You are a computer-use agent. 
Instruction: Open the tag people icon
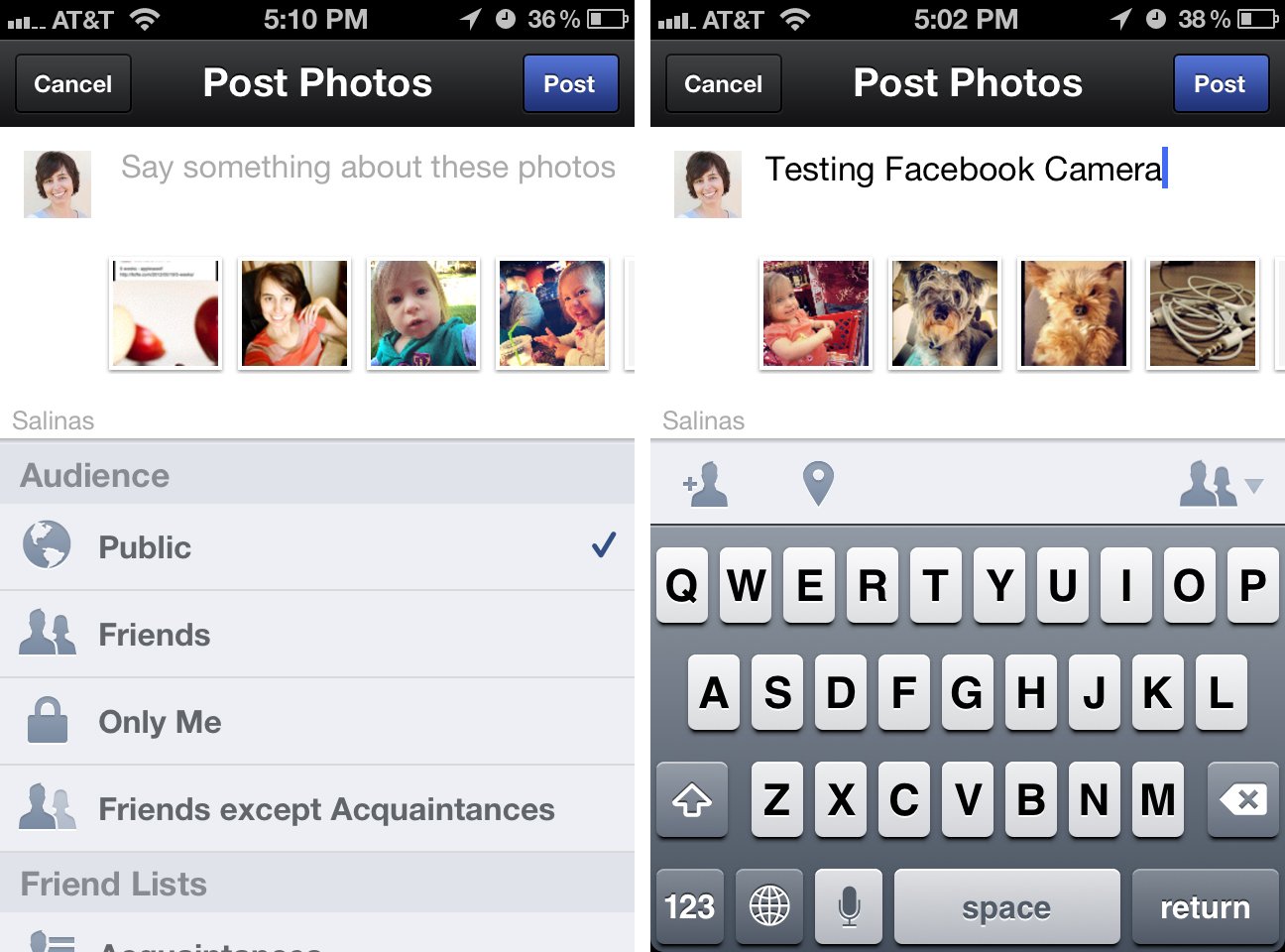(706, 484)
